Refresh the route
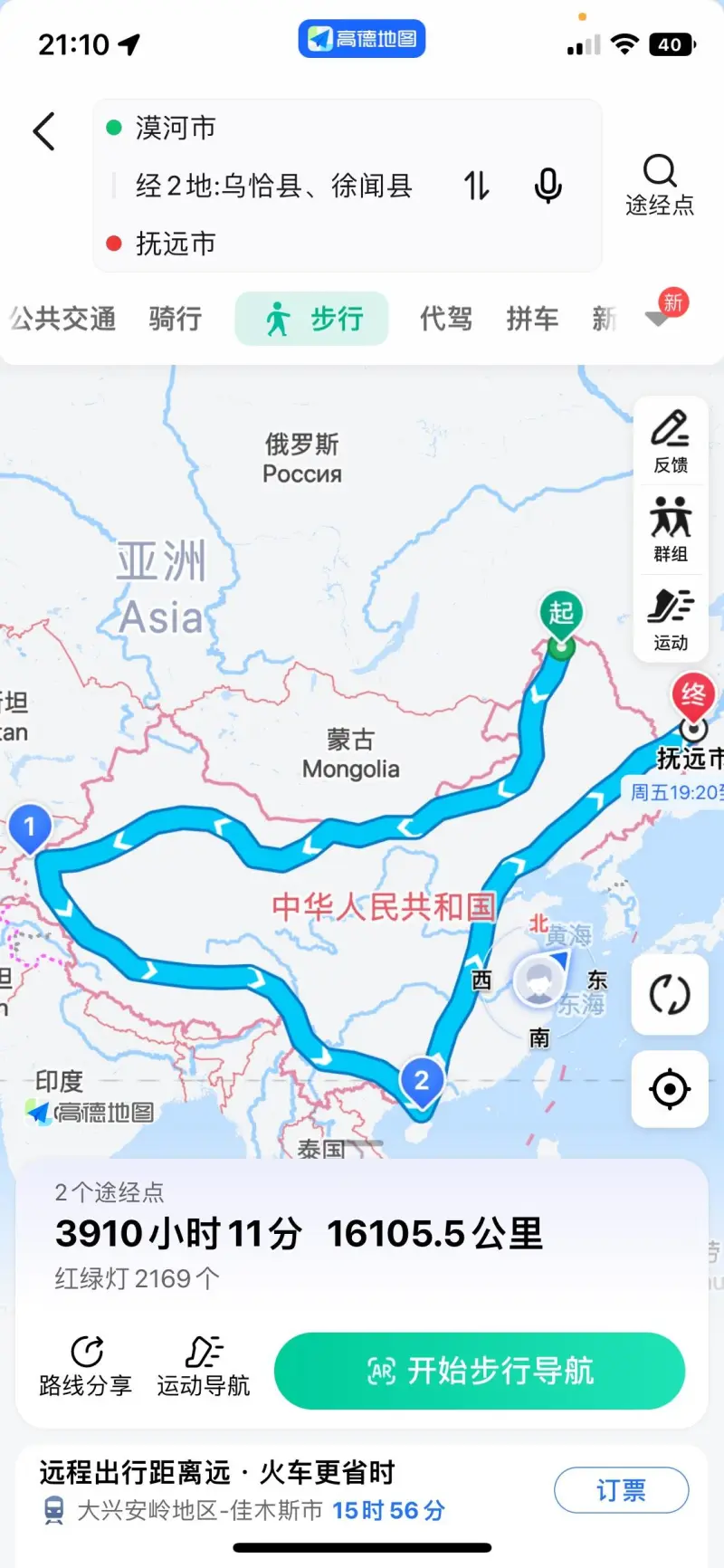The height and width of the screenshot is (1568, 724). pos(670,995)
